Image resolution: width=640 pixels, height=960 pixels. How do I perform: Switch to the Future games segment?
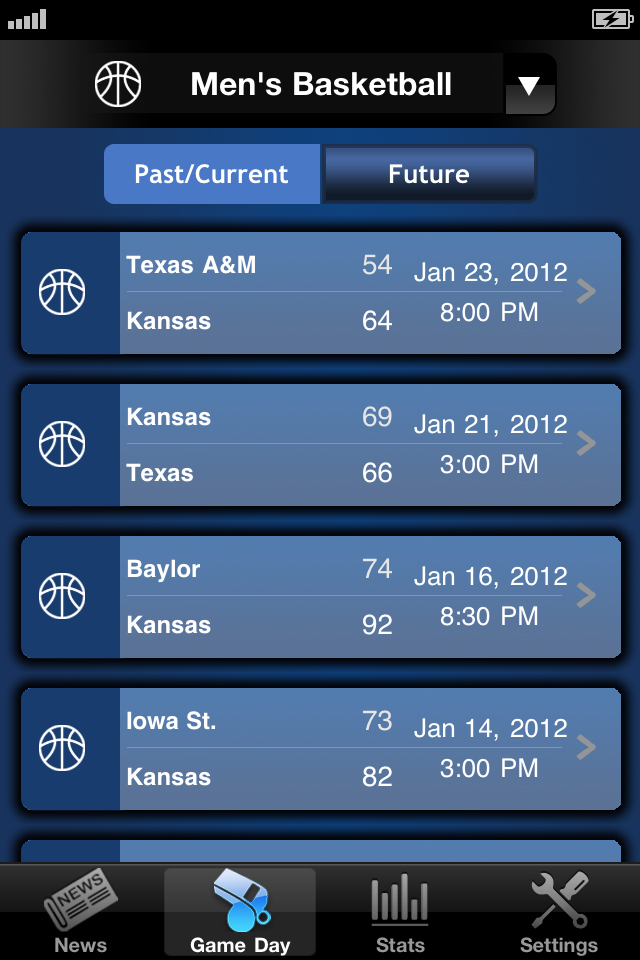click(429, 174)
